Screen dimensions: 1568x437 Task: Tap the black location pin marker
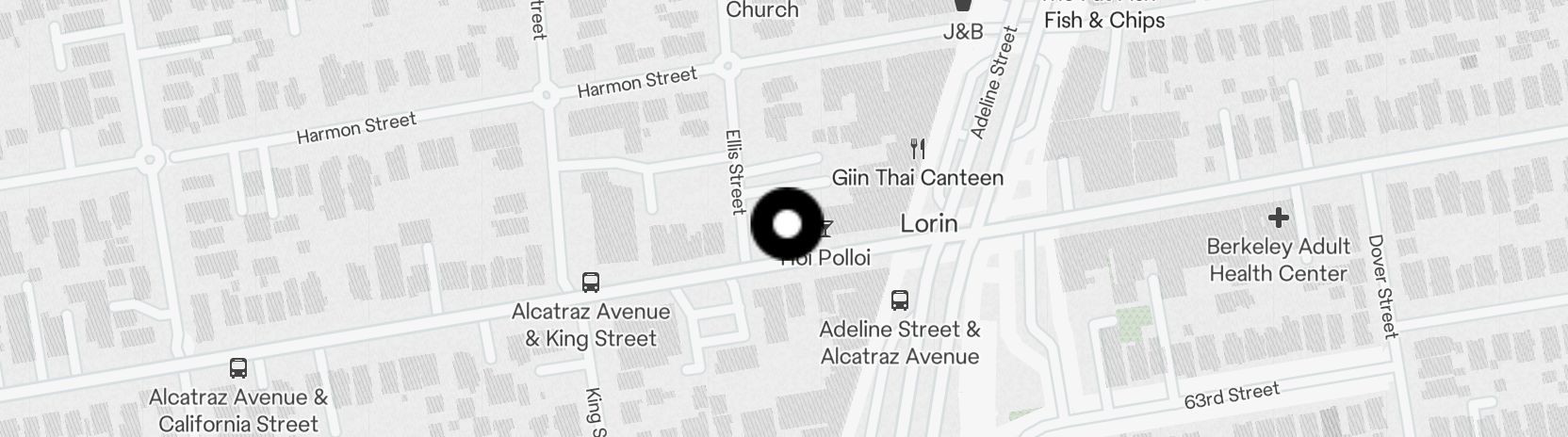tap(787, 224)
